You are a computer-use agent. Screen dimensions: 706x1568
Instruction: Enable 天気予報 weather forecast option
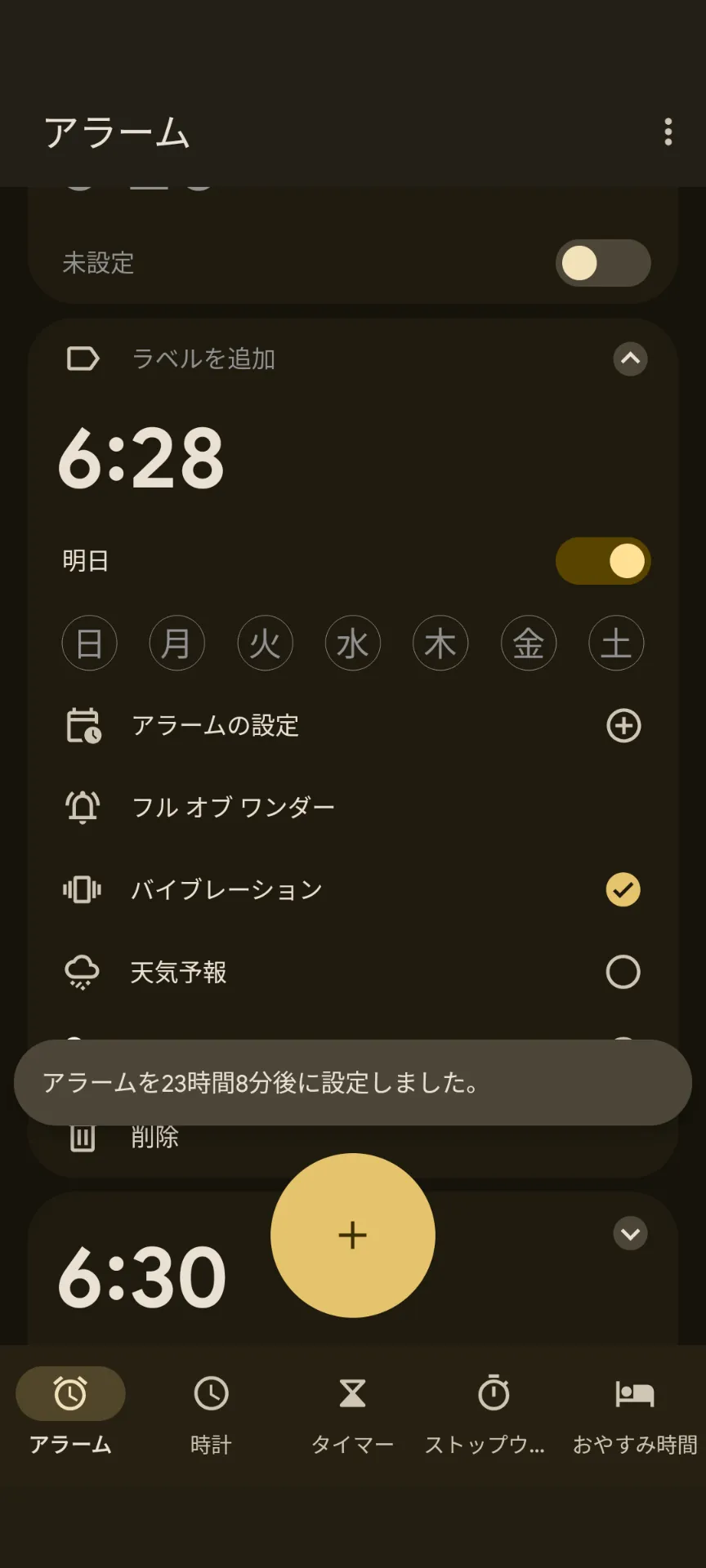[623, 972]
